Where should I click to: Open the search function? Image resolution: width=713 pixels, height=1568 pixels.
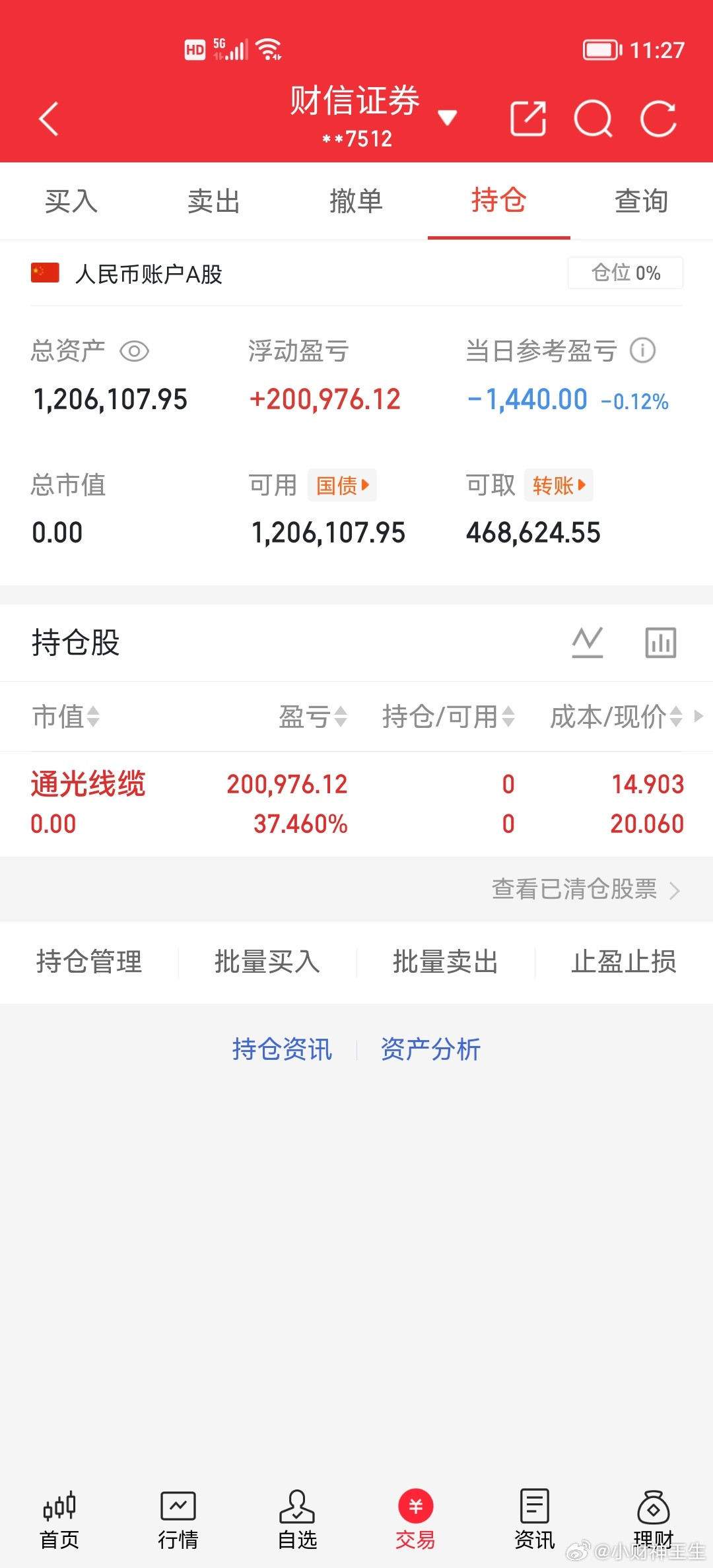click(594, 118)
